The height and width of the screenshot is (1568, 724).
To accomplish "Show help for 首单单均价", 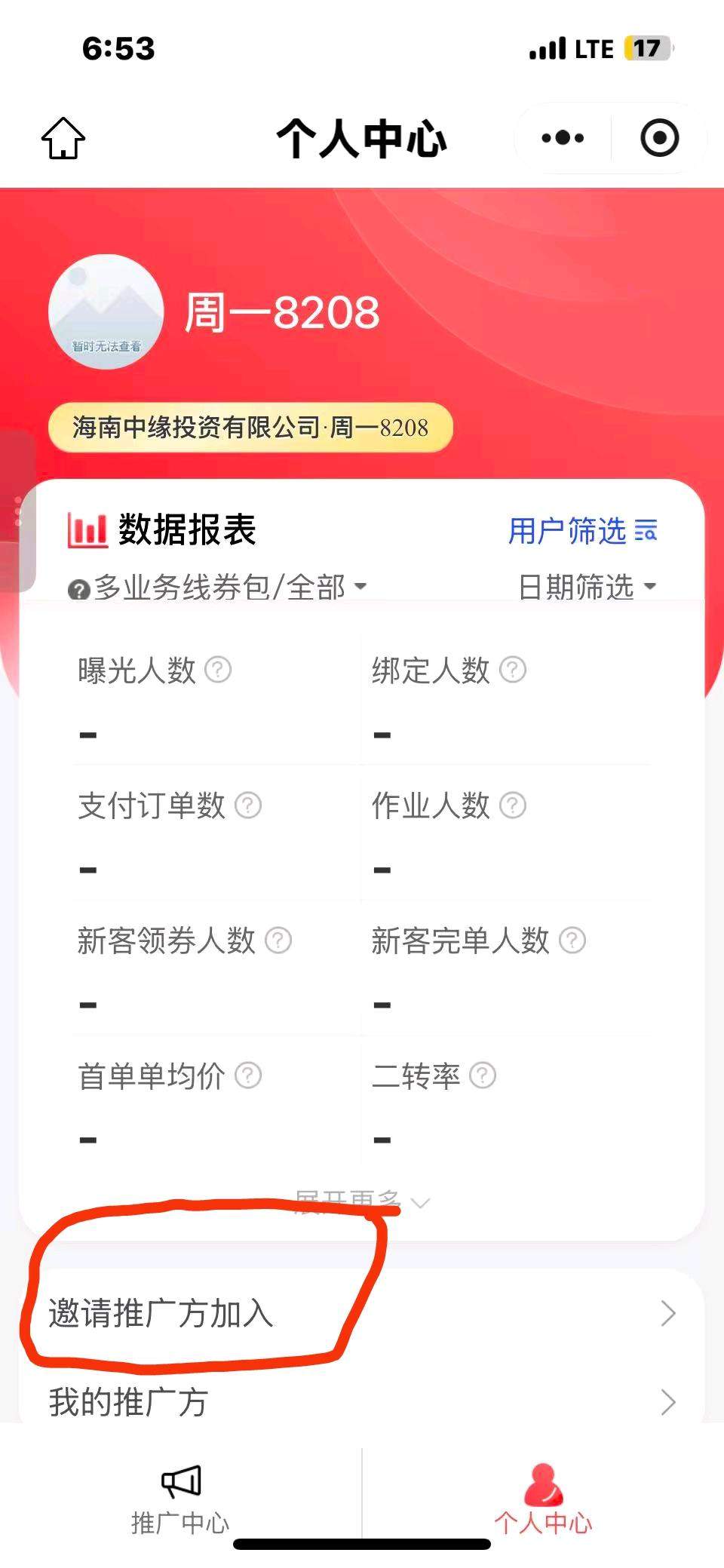I will coord(248,1075).
